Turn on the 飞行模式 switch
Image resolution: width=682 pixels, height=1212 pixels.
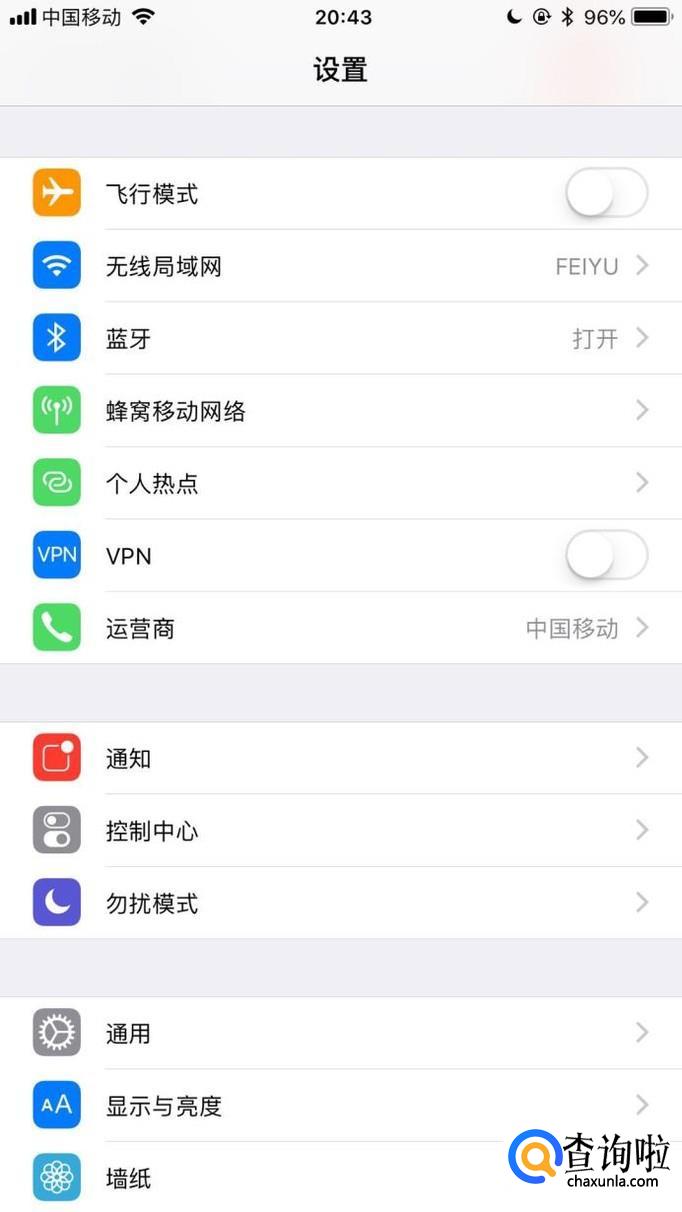(x=606, y=193)
